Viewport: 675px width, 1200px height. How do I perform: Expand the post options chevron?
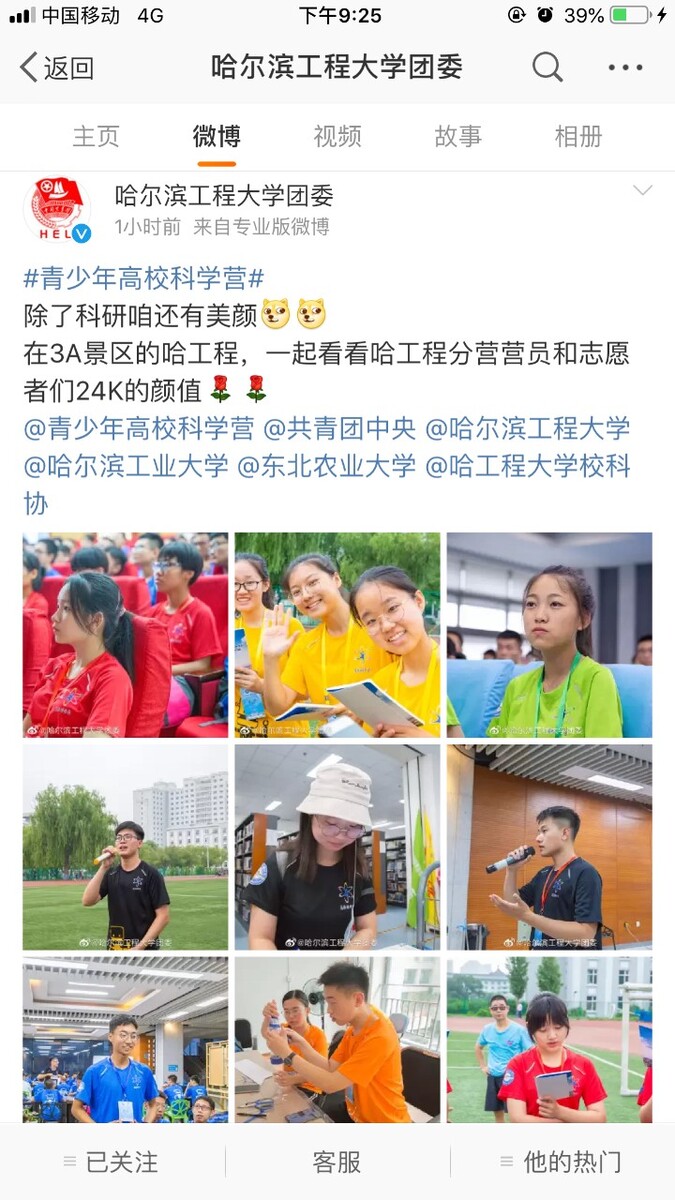click(x=642, y=191)
